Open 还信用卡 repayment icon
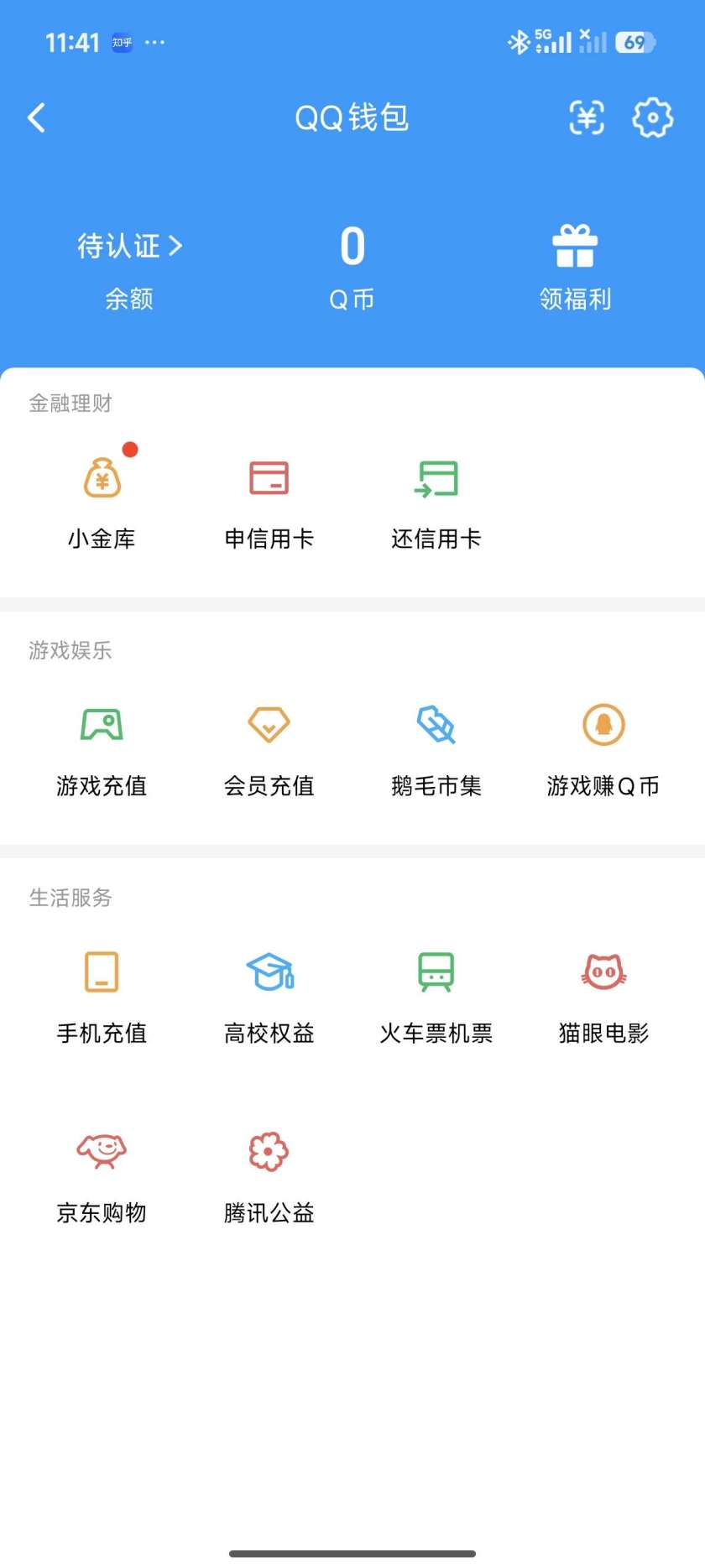The width and height of the screenshot is (705, 1568). point(436,478)
